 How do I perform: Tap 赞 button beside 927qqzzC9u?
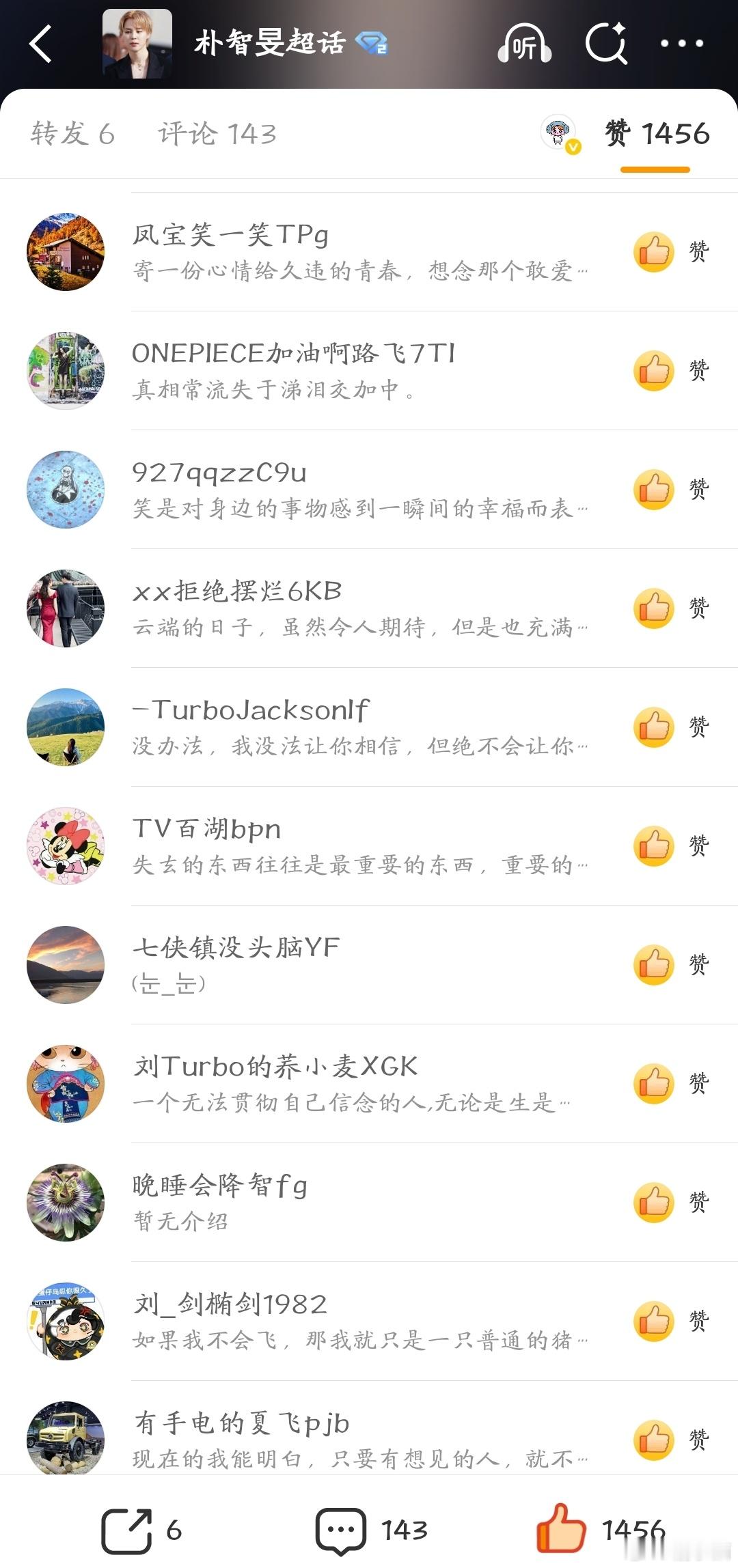coord(670,490)
